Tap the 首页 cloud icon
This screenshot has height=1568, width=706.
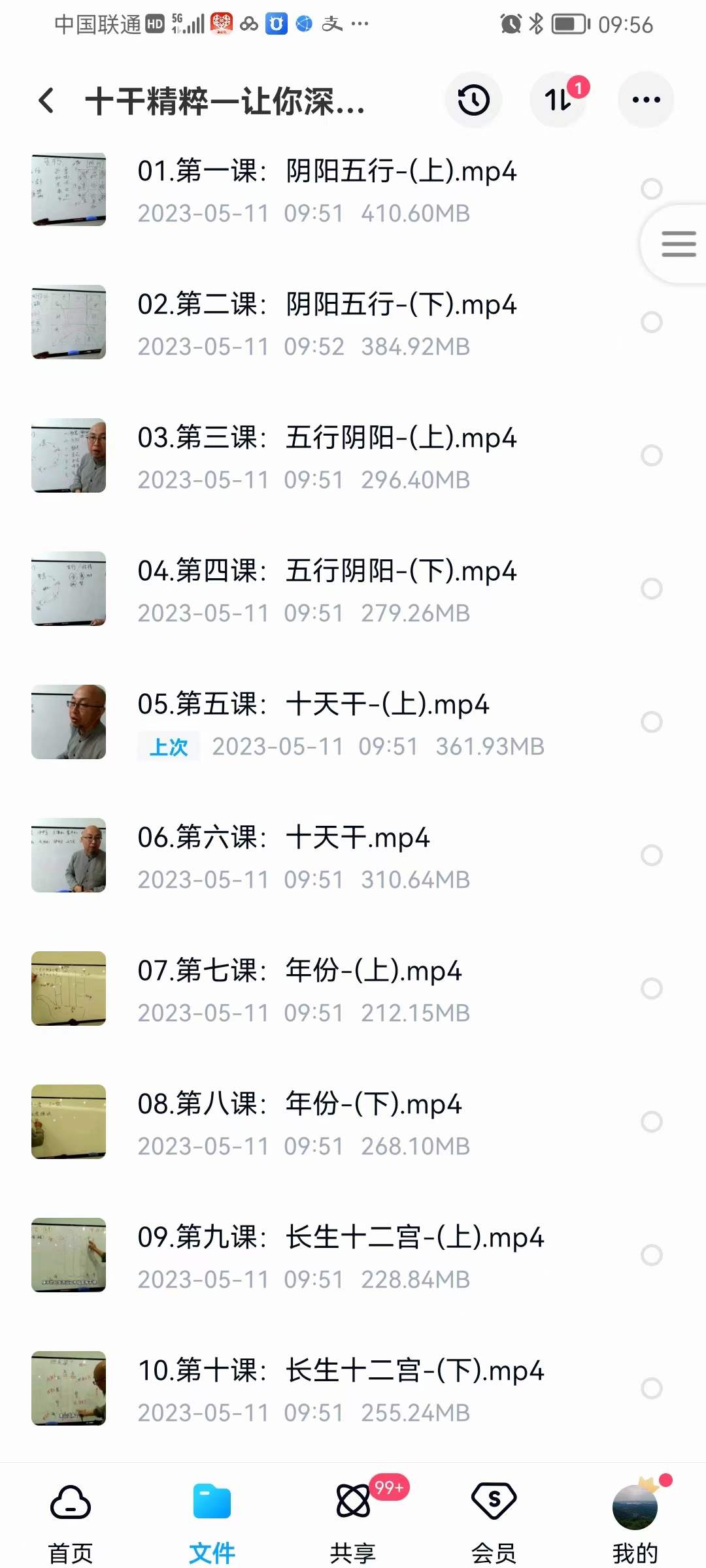pos(70,1505)
